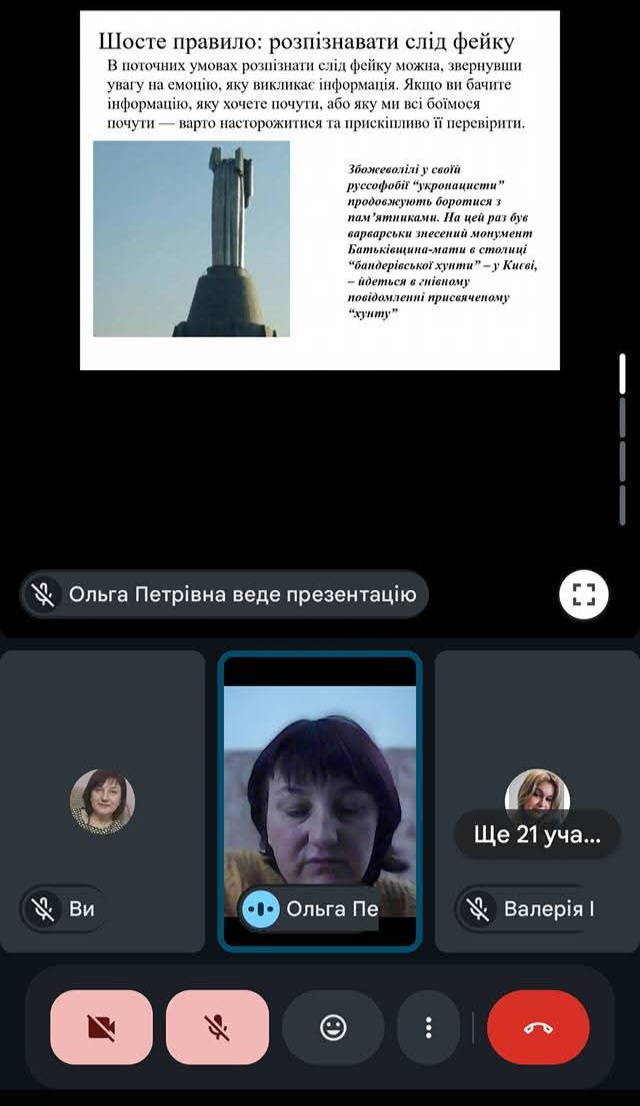The width and height of the screenshot is (640, 1106).
Task: Expand the presentation to fullscreen
Action: coord(583,596)
